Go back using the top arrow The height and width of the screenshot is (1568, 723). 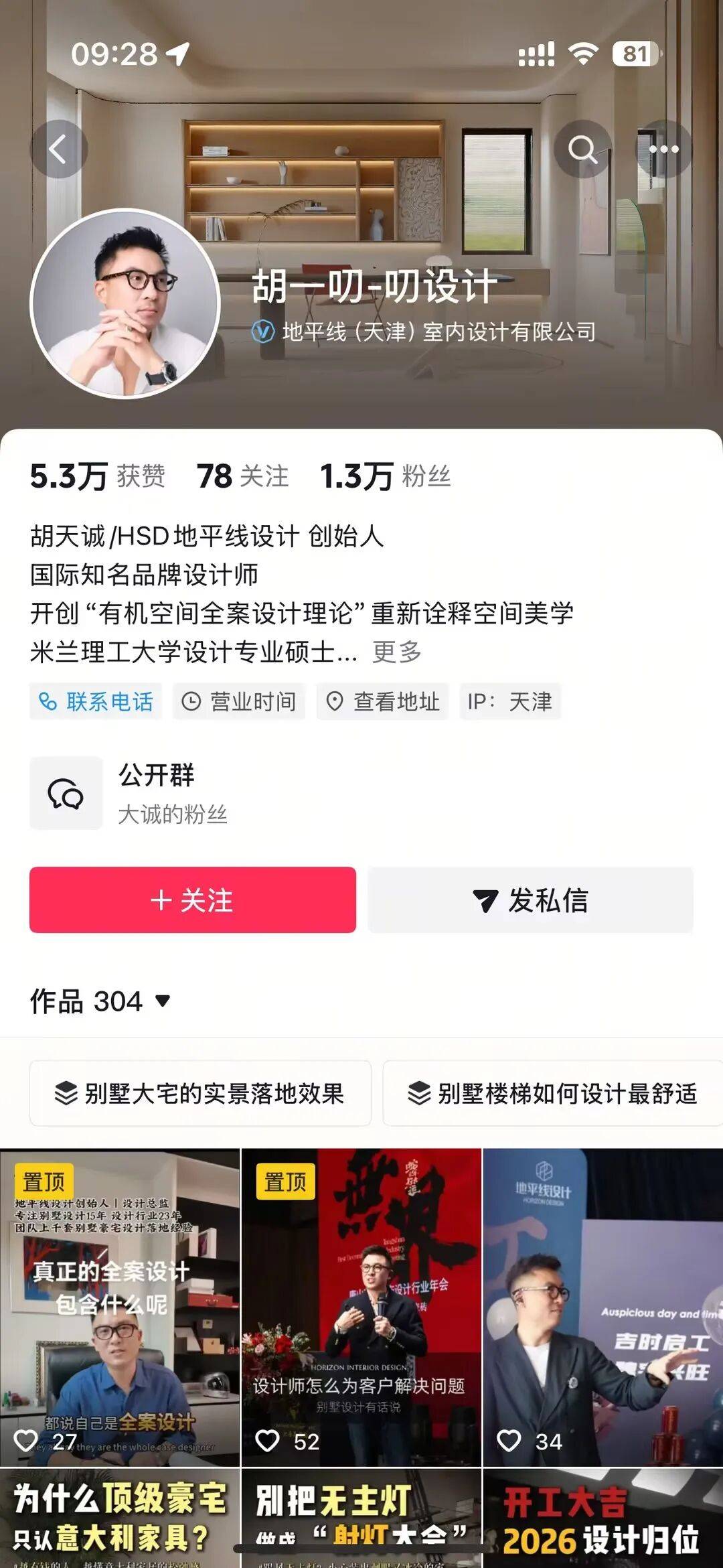[59, 149]
